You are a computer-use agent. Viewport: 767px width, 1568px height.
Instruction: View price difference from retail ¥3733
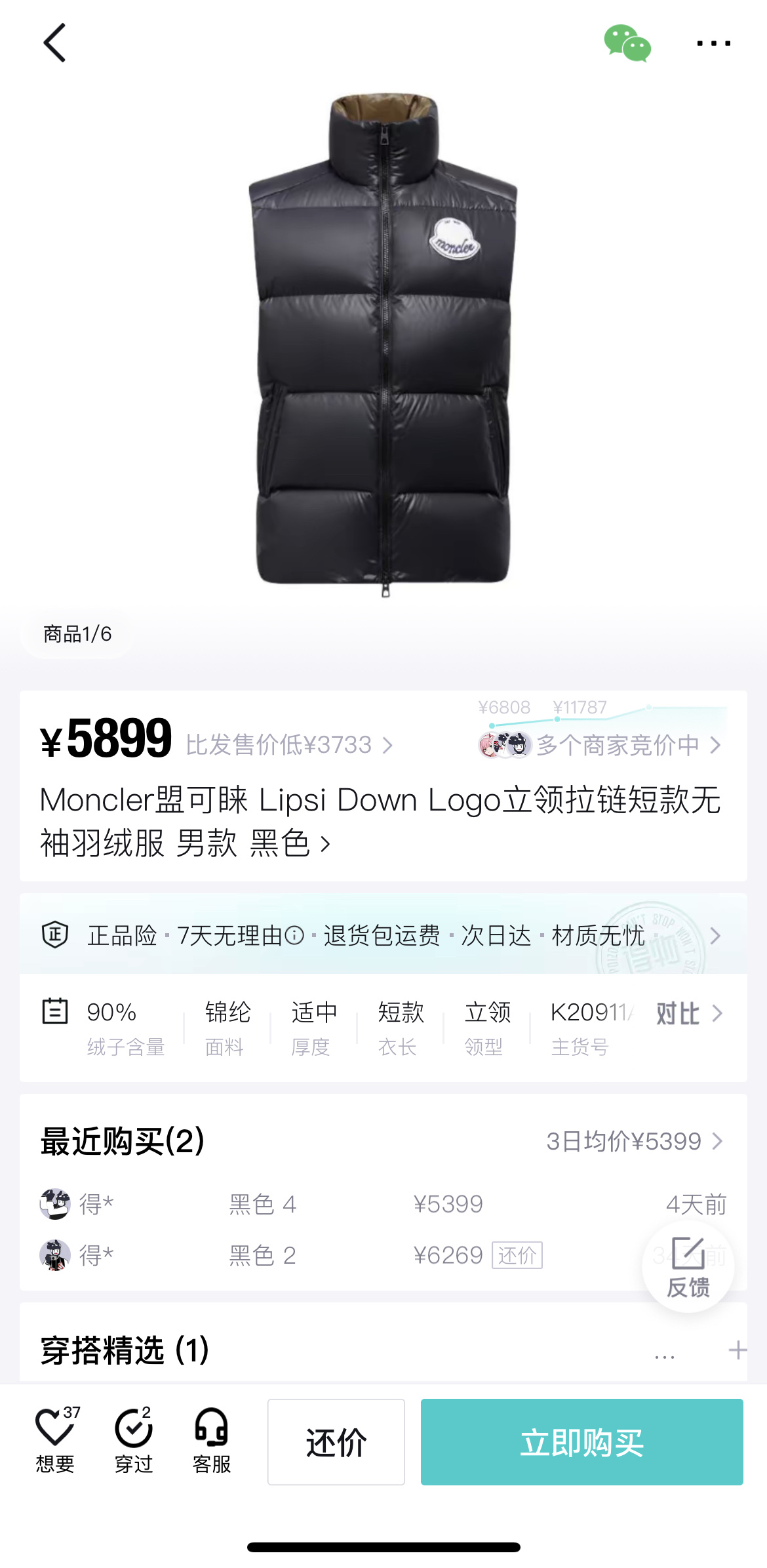pyautogui.click(x=288, y=745)
